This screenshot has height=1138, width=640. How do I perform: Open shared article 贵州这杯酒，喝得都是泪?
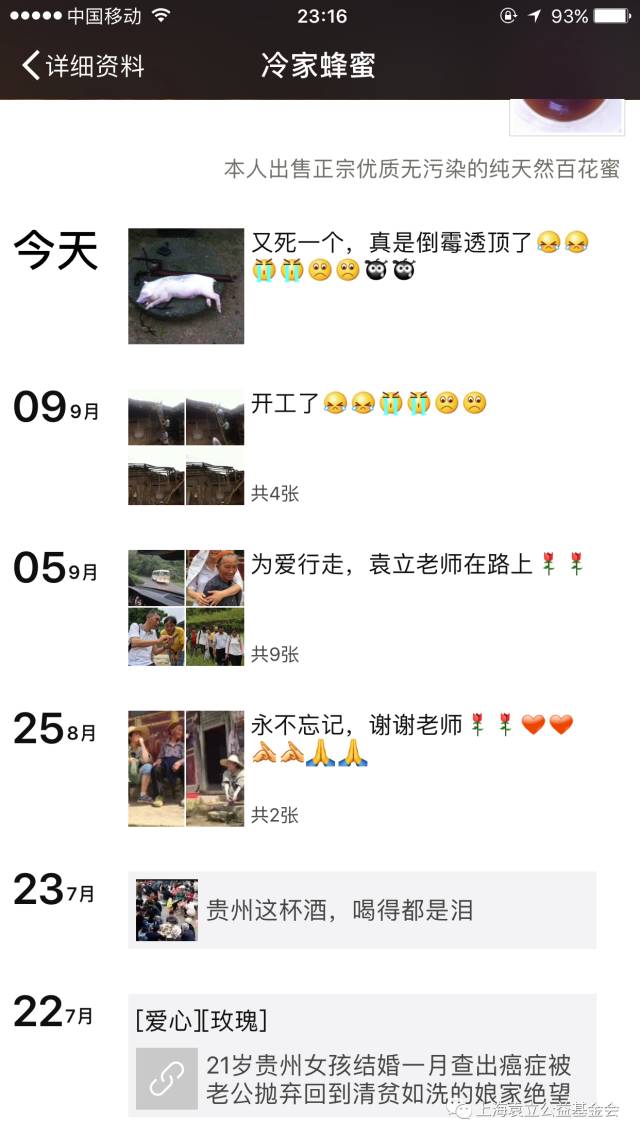click(x=362, y=910)
